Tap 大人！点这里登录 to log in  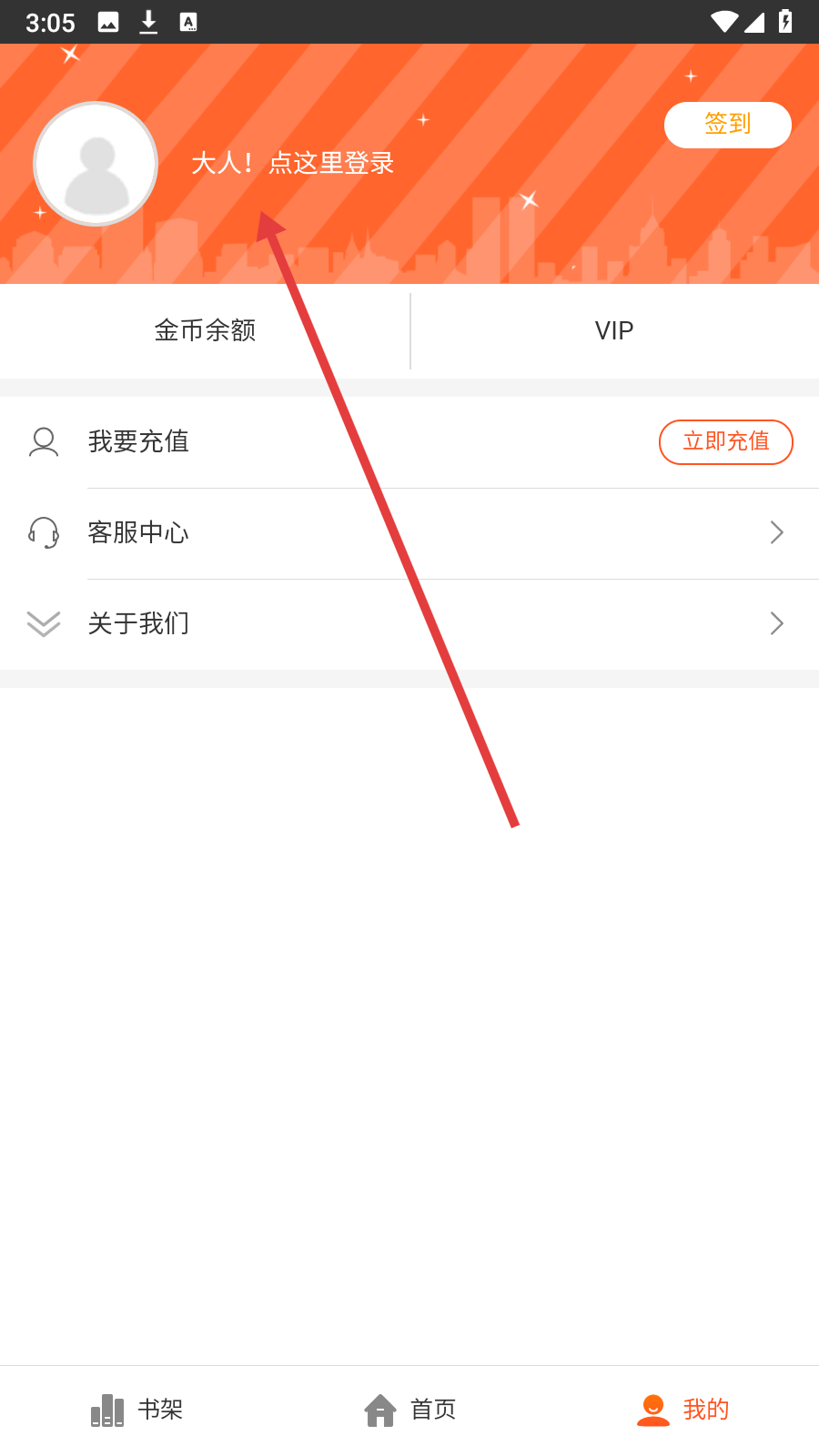pos(292,163)
